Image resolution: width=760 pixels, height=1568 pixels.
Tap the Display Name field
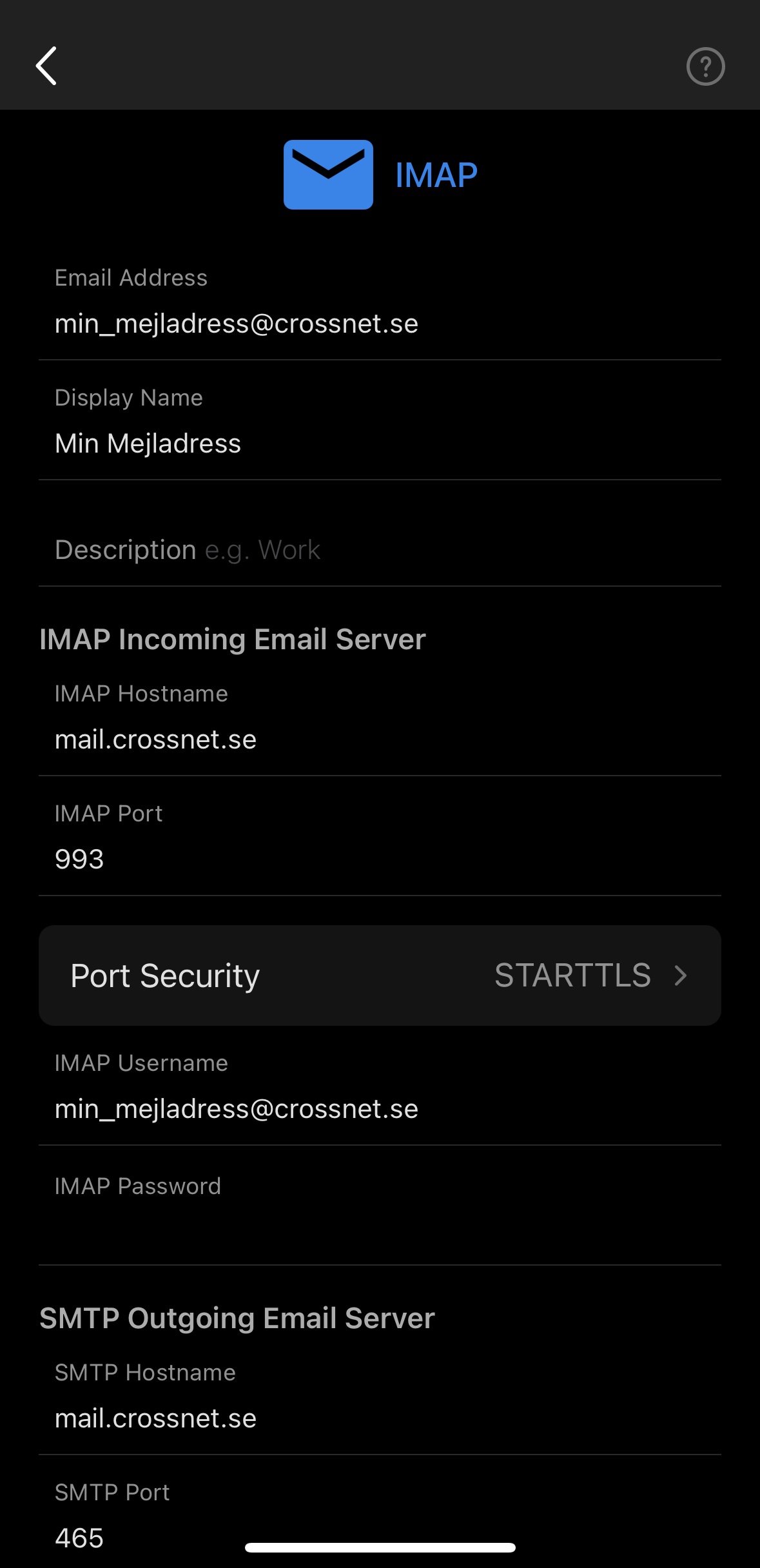(x=379, y=444)
